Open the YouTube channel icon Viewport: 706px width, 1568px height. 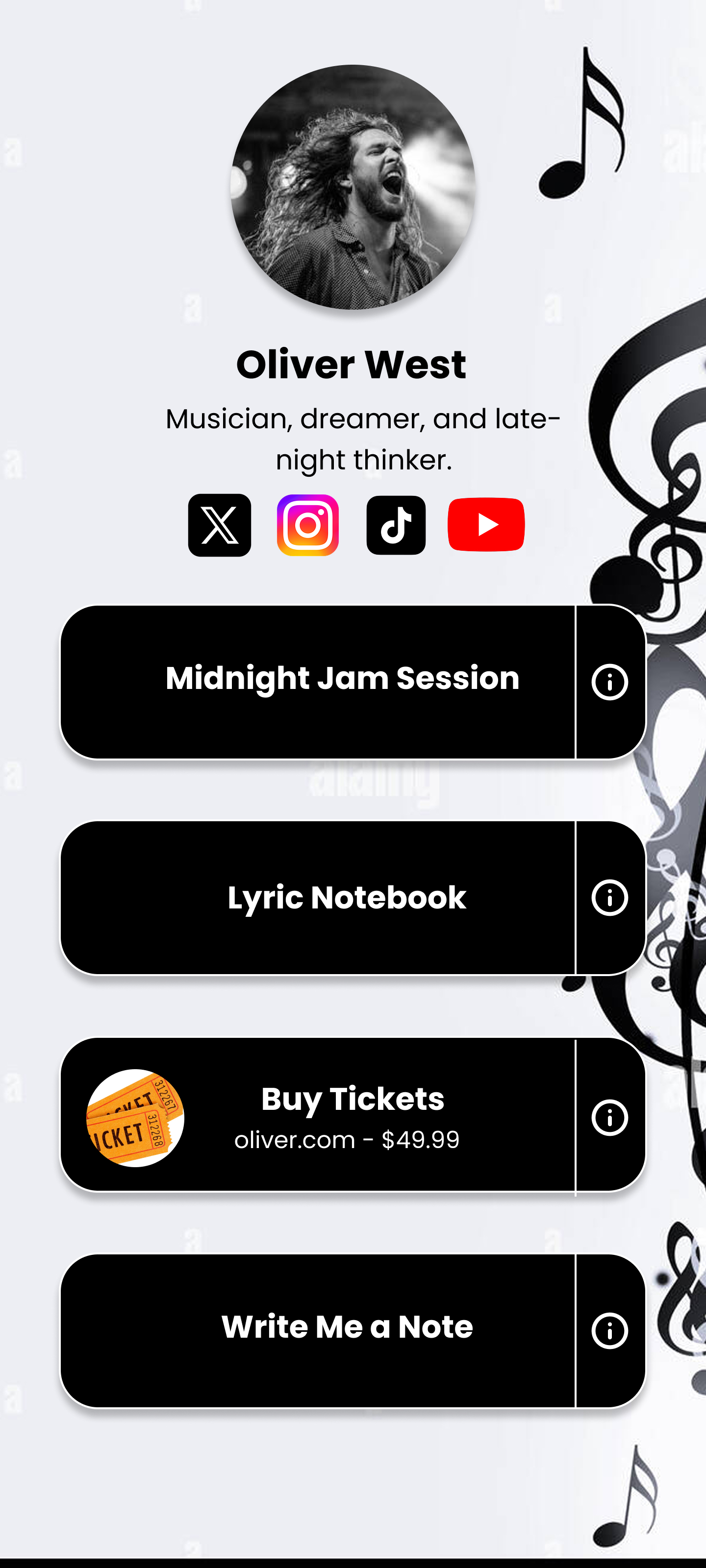coord(485,525)
